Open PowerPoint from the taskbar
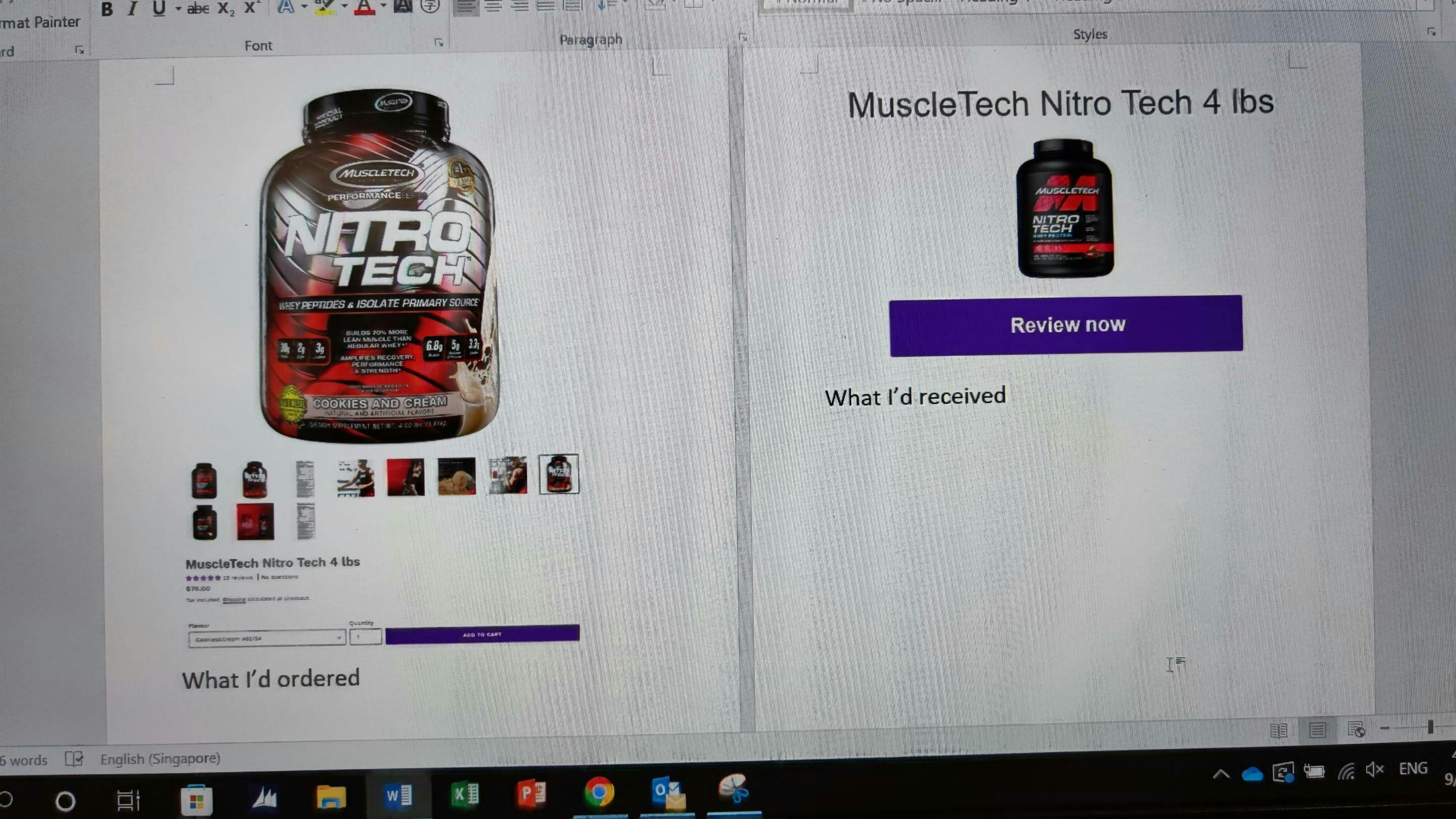The width and height of the screenshot is (1456, 819). point(530,793)
